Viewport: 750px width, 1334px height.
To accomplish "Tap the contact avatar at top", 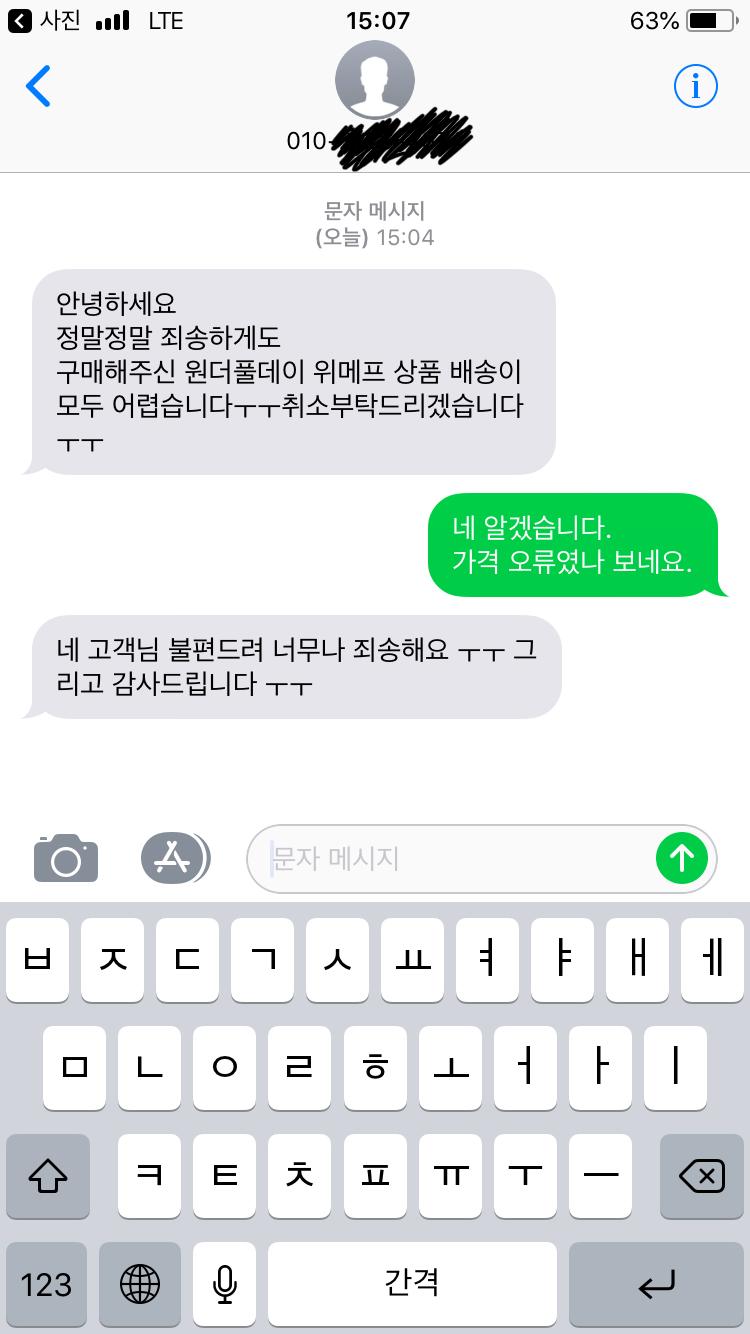I will point(374,81).
